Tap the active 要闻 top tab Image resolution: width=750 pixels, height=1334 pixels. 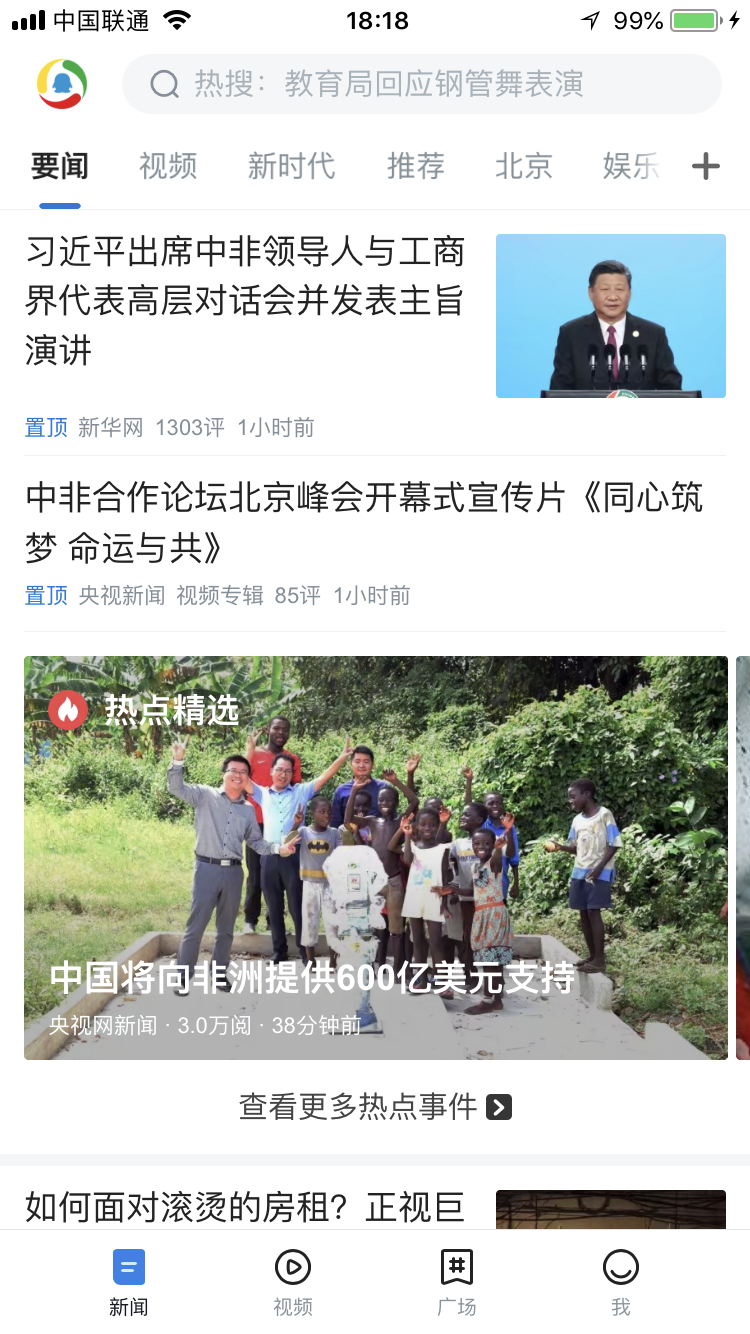[60, 166]
